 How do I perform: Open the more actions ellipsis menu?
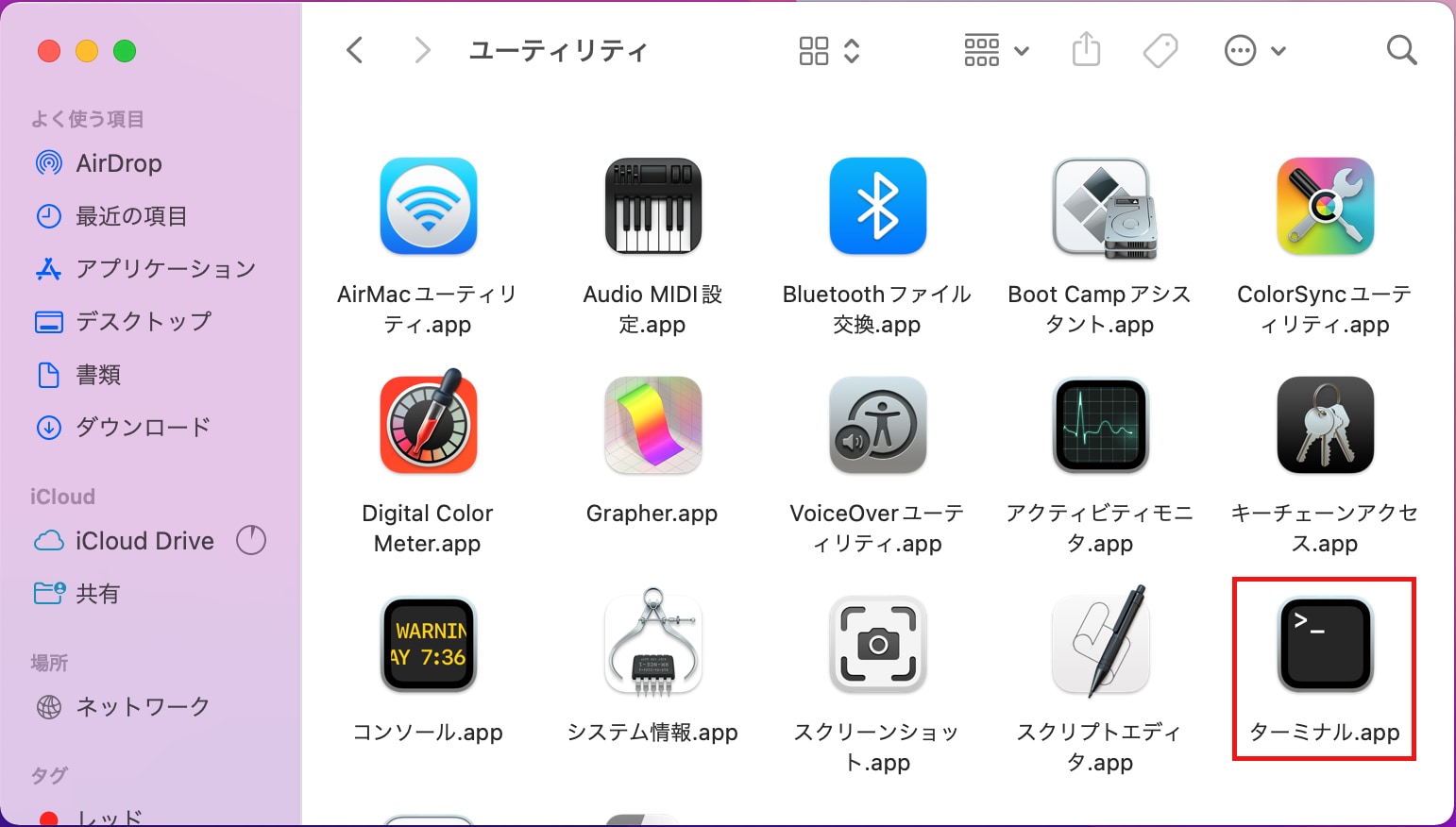(x=1253, y=50)
